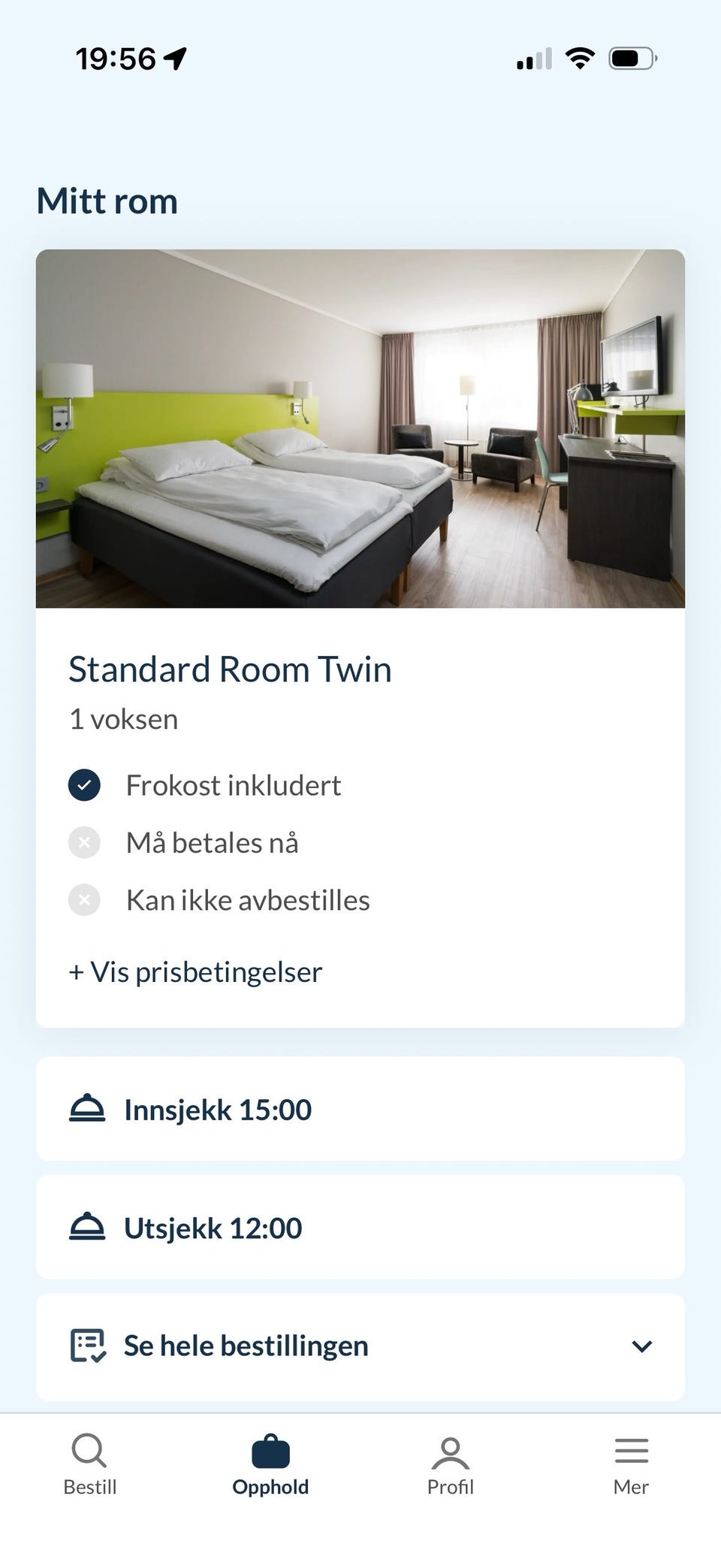
Task: Switch to the Bestill tab
Action: 89,1465
